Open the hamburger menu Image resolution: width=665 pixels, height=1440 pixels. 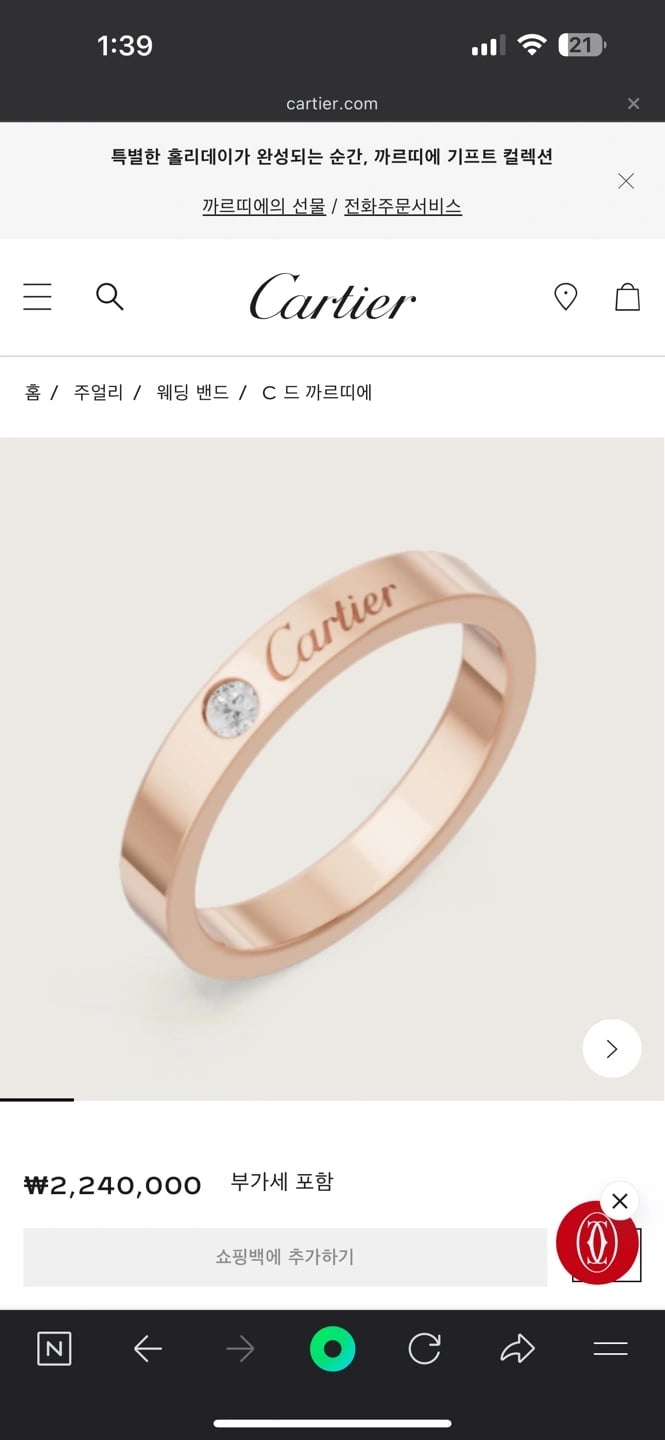tap(38, 297)
